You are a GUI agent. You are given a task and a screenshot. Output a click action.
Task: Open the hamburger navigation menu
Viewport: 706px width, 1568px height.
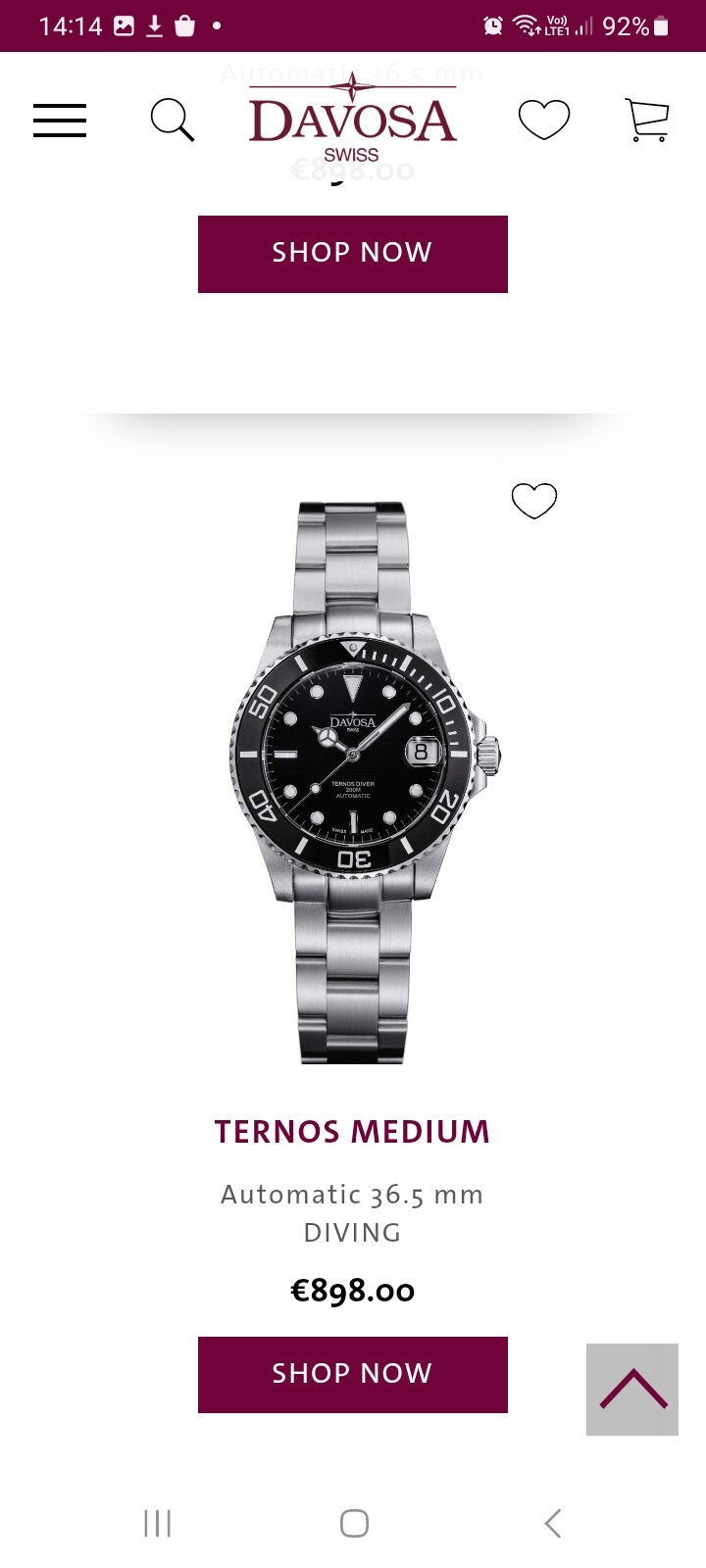60,121
